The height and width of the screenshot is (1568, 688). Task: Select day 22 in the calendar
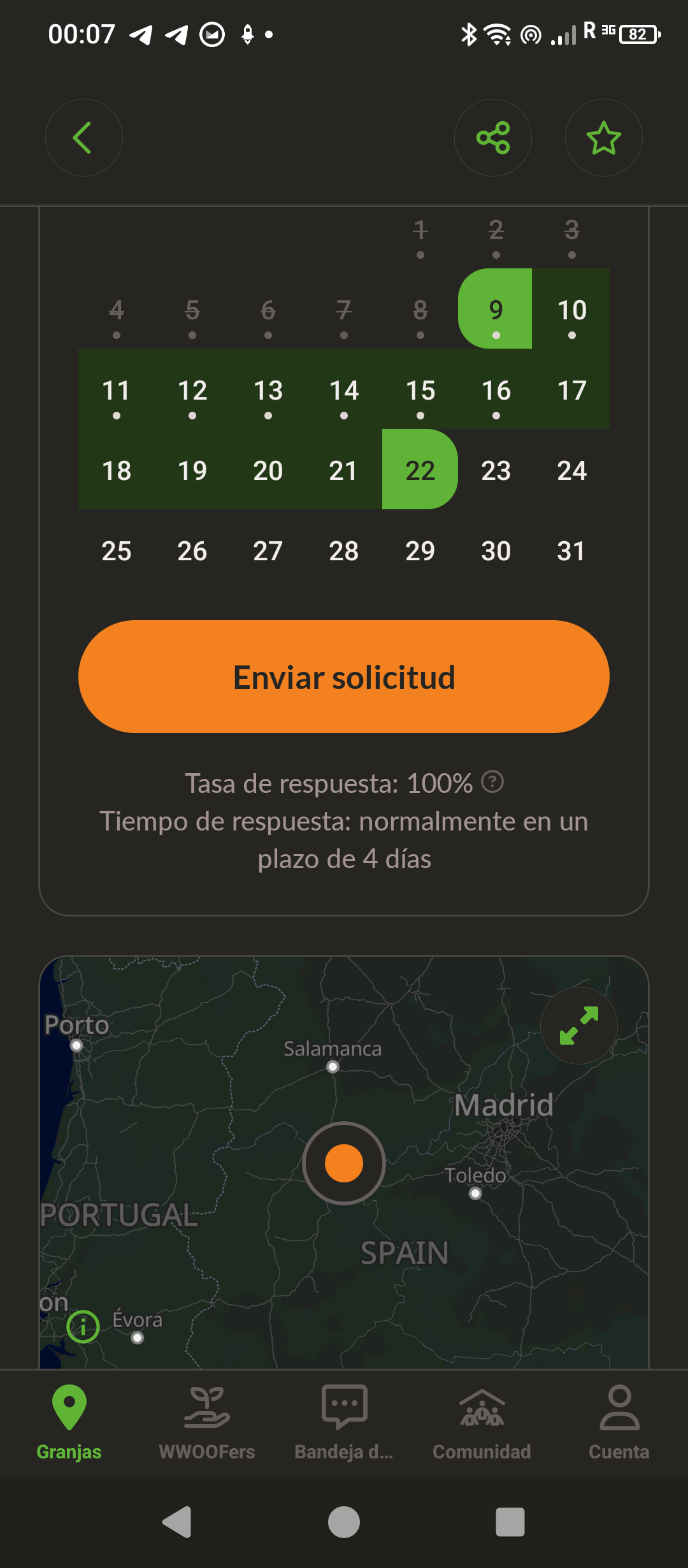click(420, 470)
